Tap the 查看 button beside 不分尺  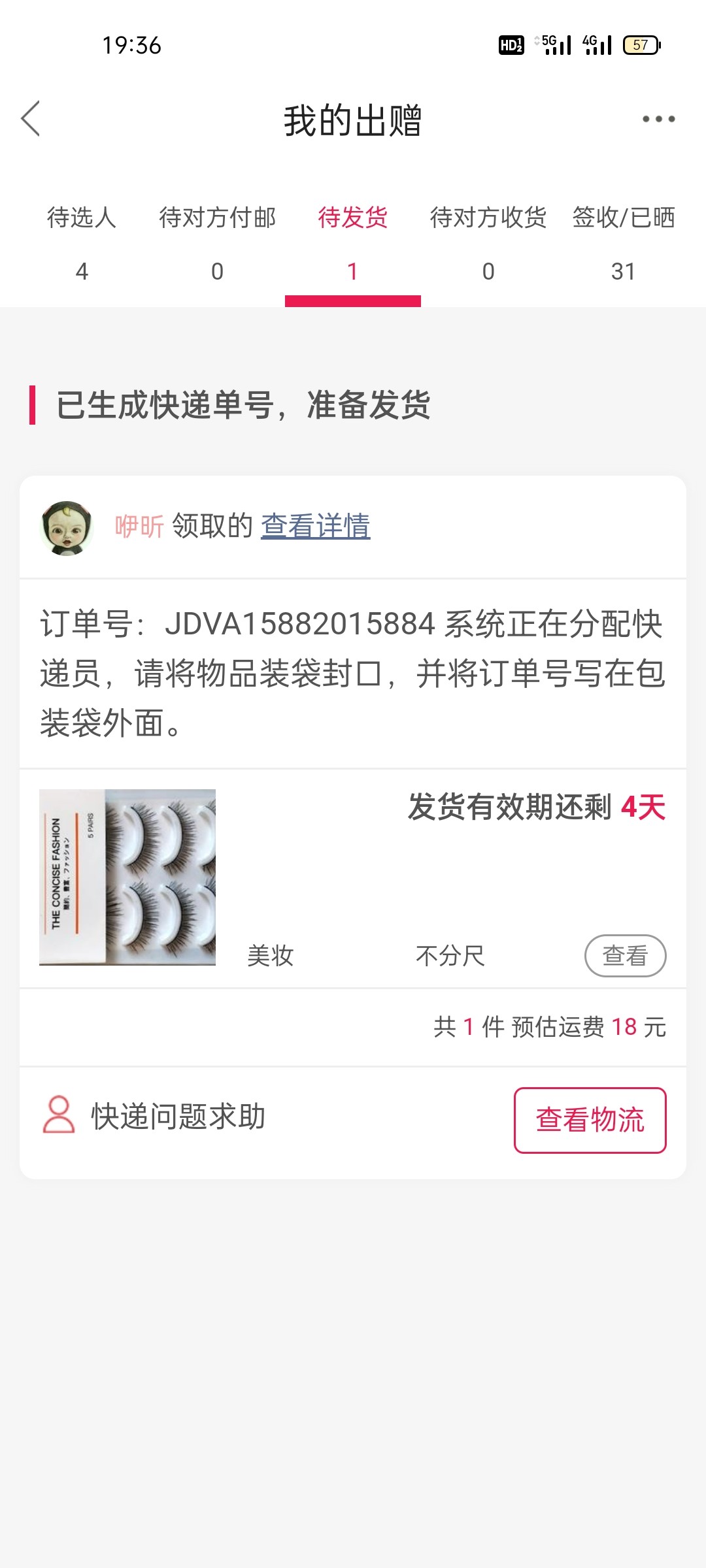coord(625,956)
